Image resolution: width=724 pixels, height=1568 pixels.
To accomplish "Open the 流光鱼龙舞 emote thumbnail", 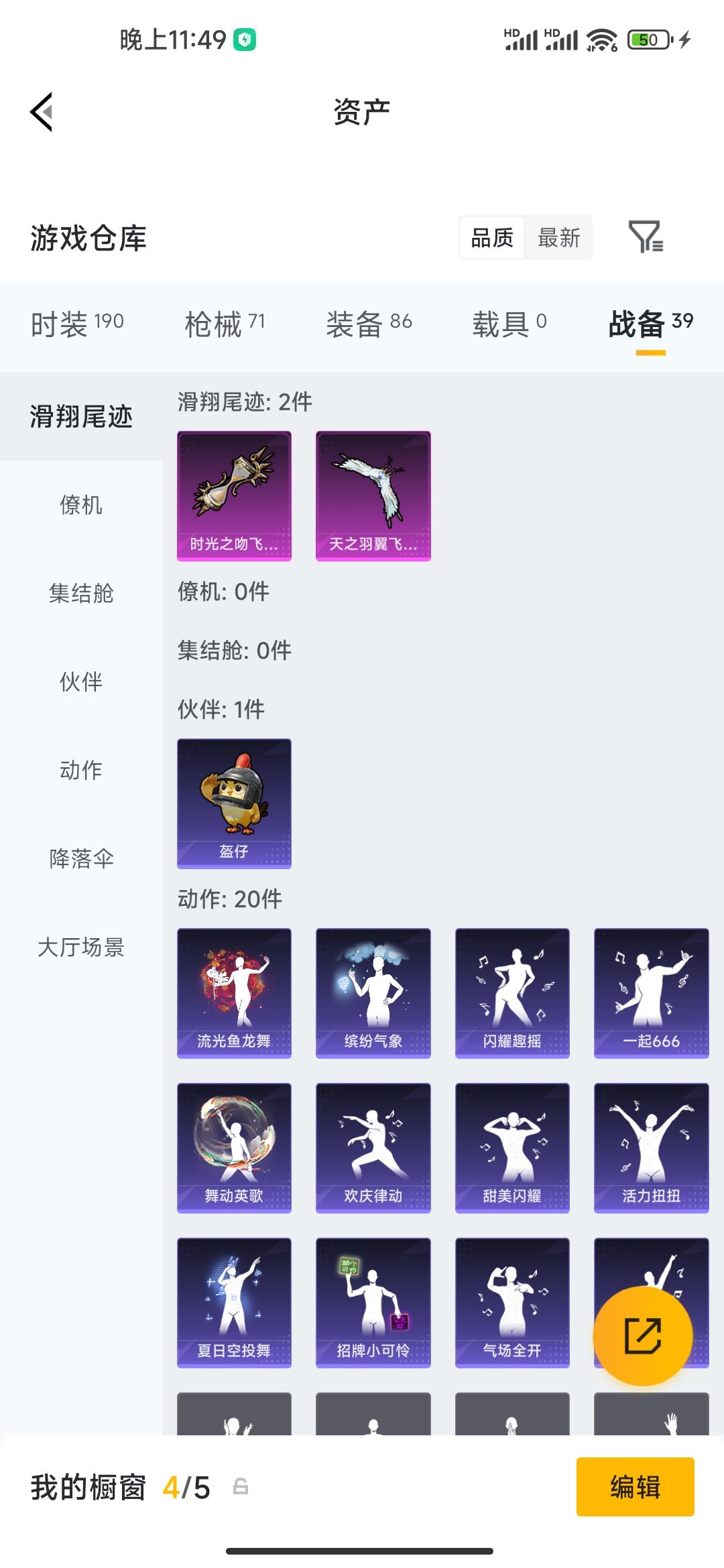I will point(234,993).
